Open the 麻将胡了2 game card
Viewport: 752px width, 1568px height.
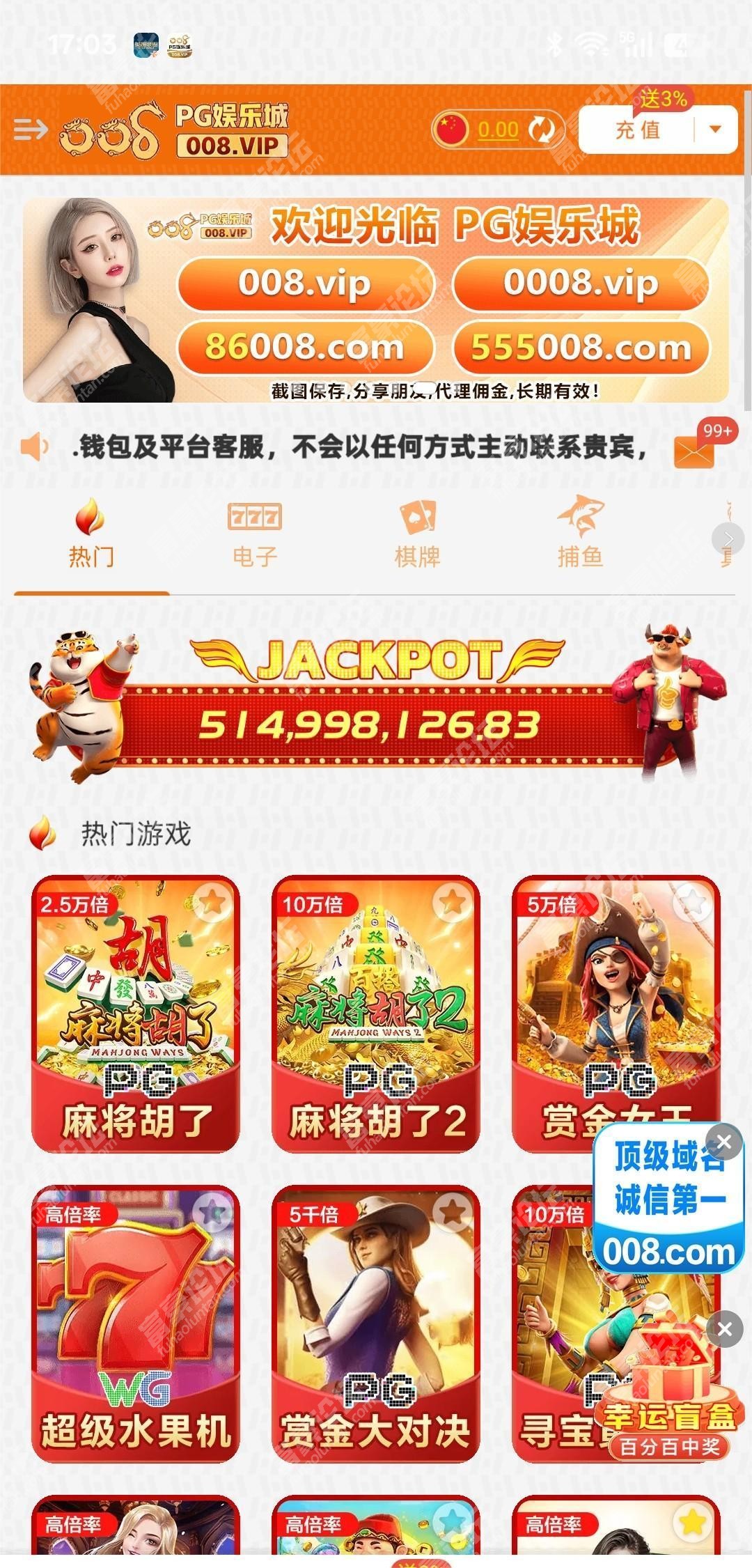pos(376,1014)
